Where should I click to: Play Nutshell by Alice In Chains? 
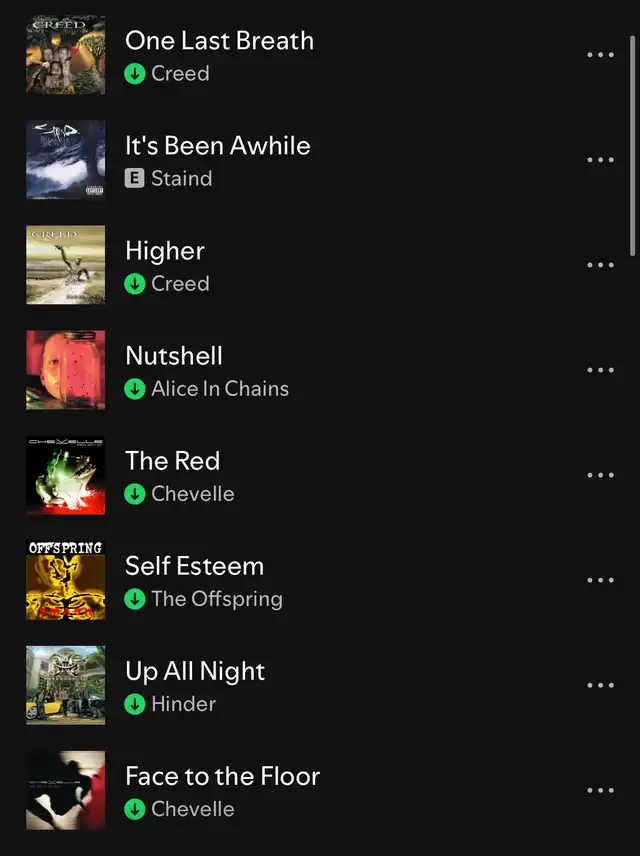[x=174, y=356]
